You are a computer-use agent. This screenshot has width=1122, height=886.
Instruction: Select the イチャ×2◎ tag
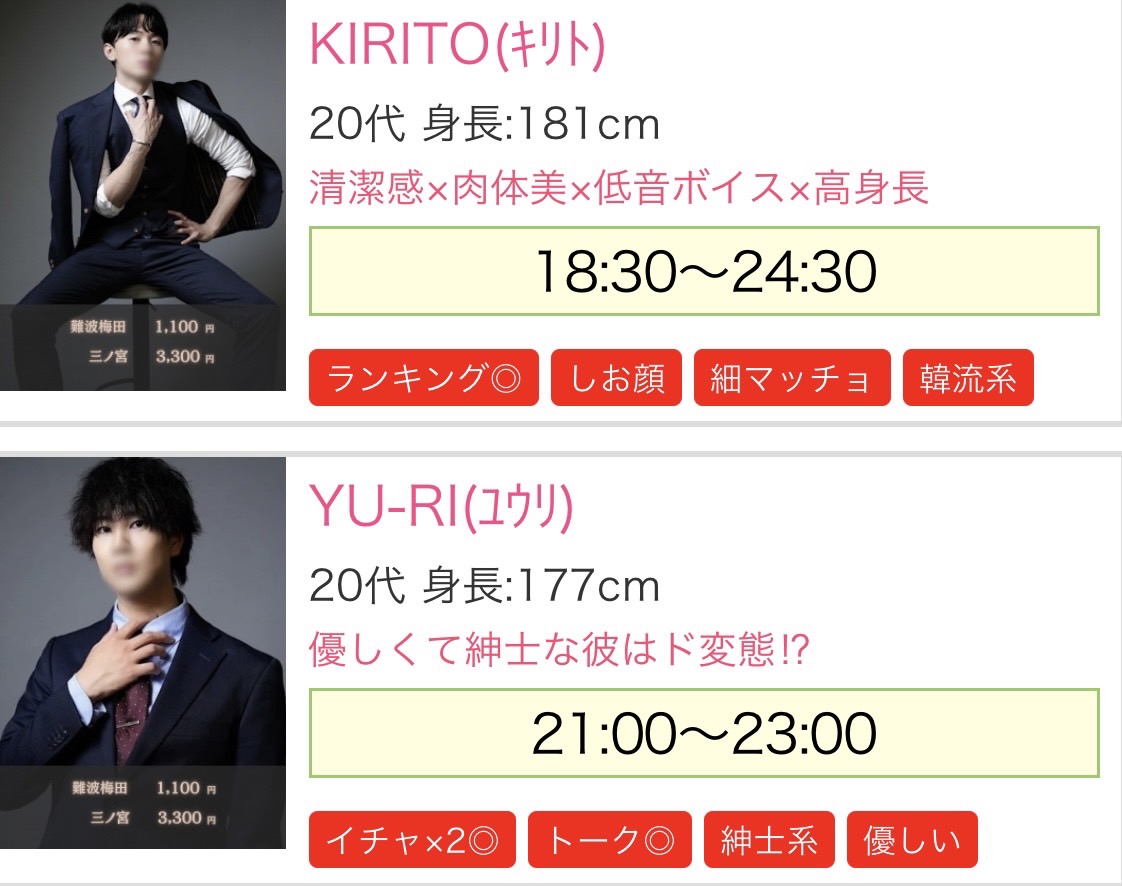tap(412, 840)
